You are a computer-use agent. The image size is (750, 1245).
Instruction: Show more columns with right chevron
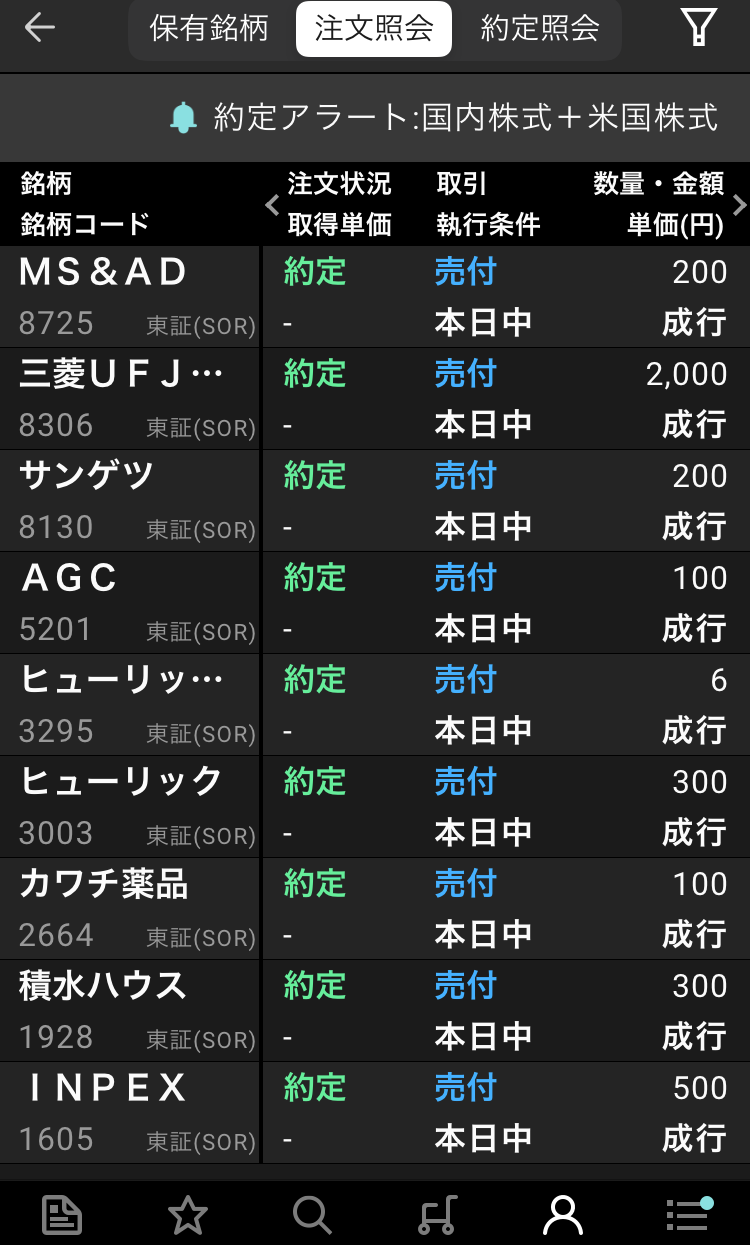coord(739,204)
